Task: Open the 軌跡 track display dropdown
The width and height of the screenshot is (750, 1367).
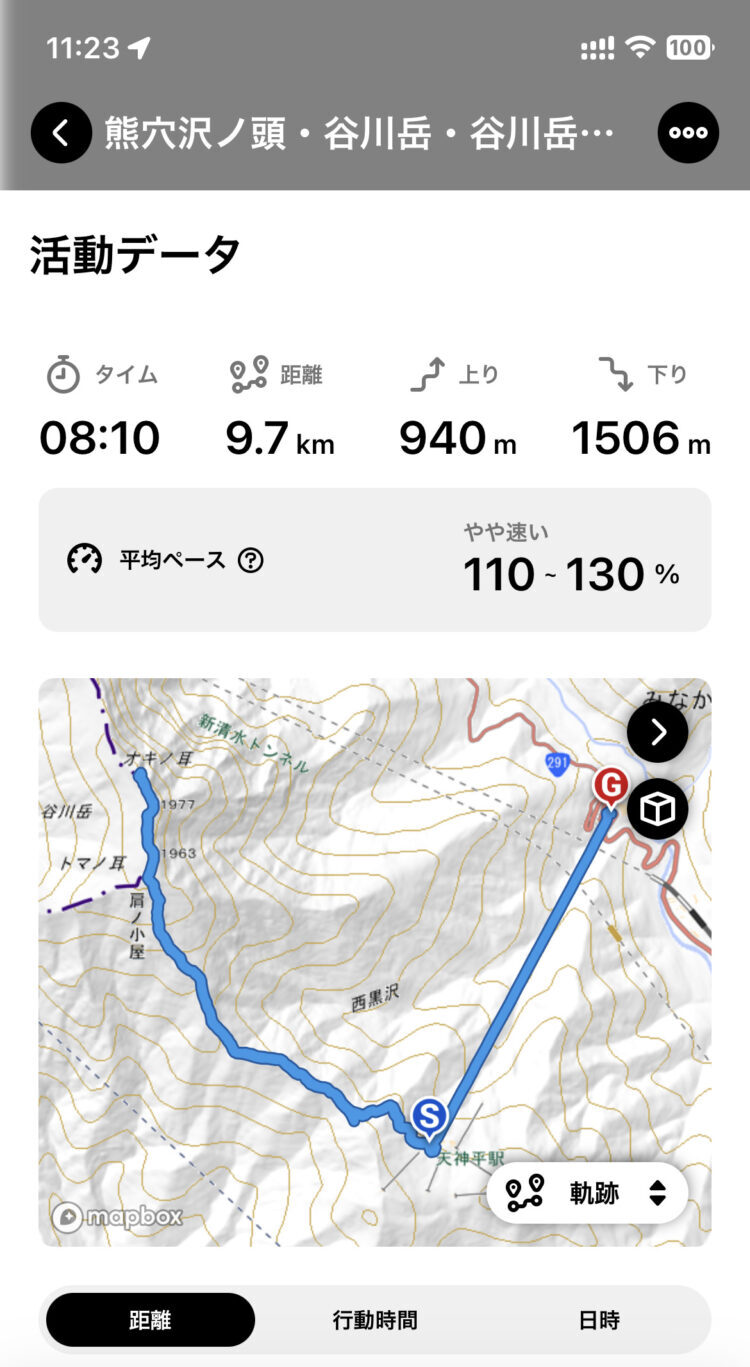Action: pos(588,1193)
